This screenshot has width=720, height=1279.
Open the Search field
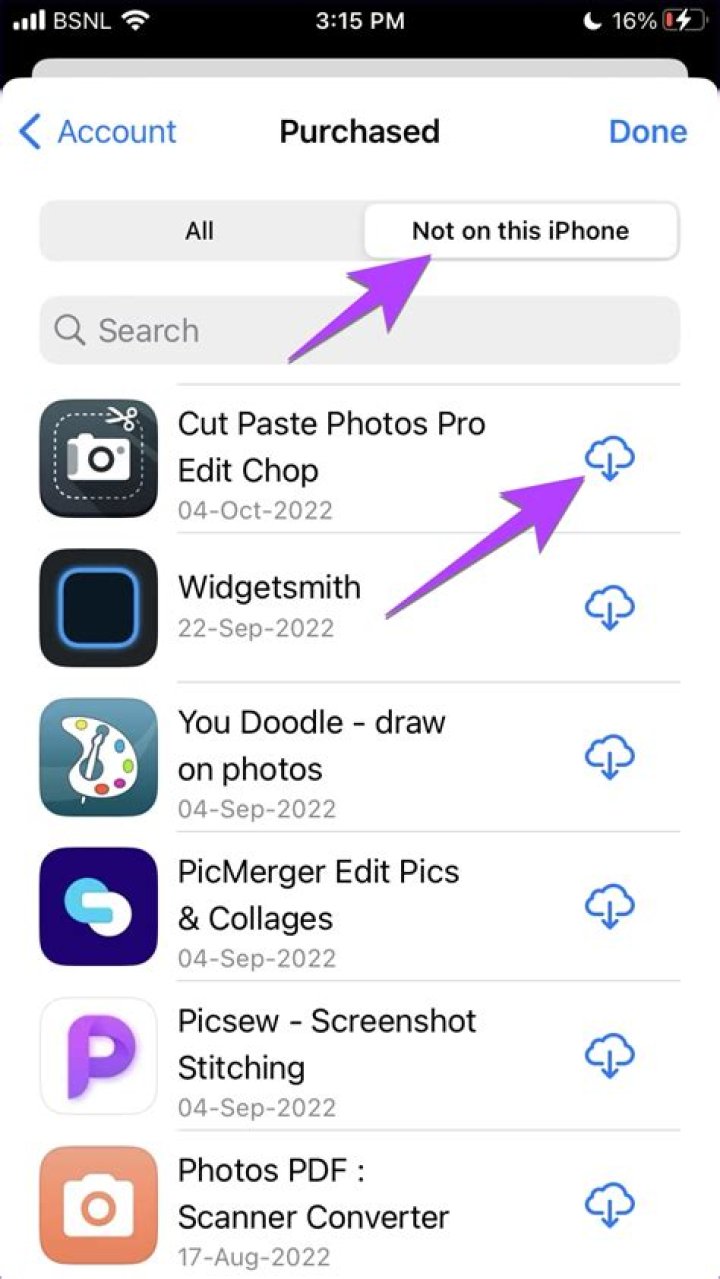coord(359,330)
